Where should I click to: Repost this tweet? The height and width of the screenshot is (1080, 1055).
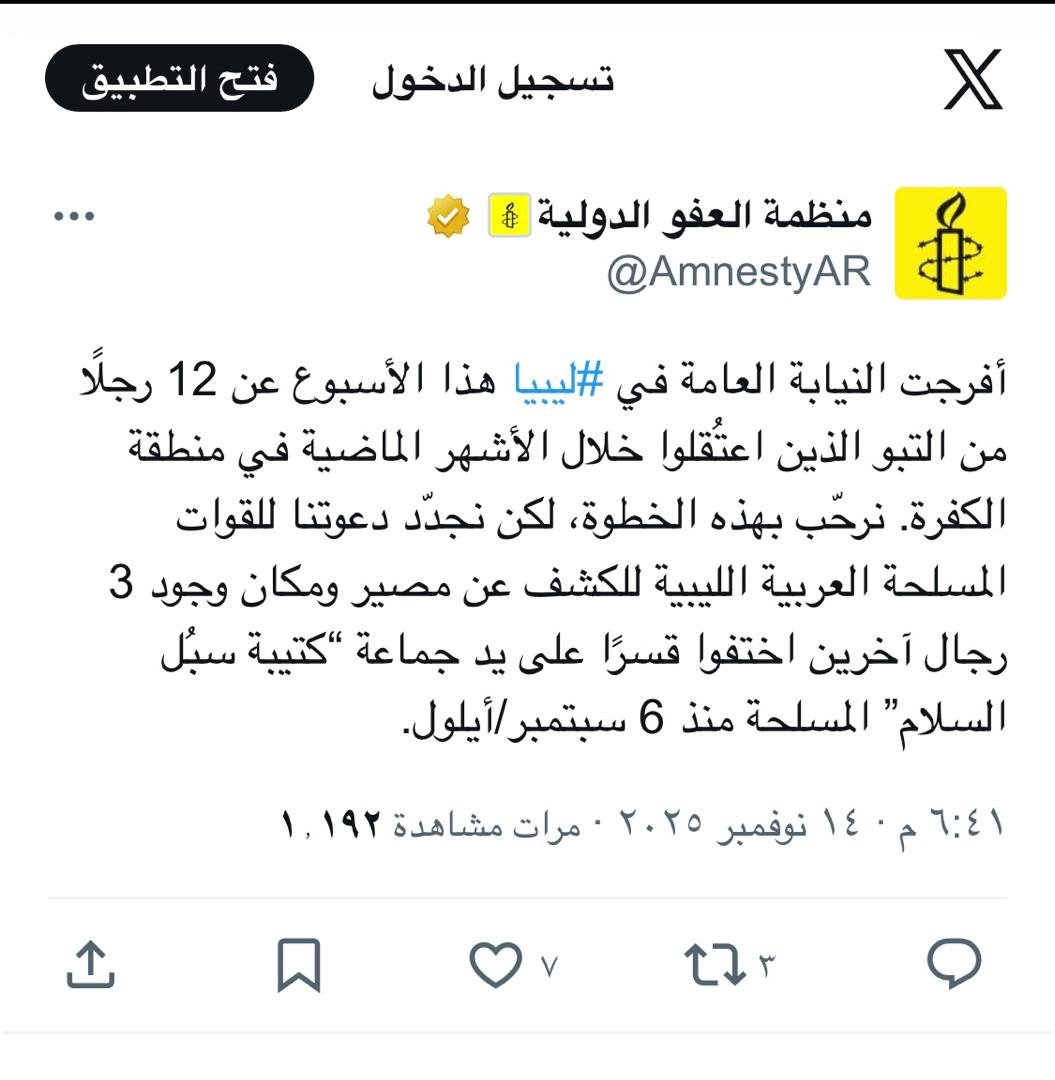[709, 963]
